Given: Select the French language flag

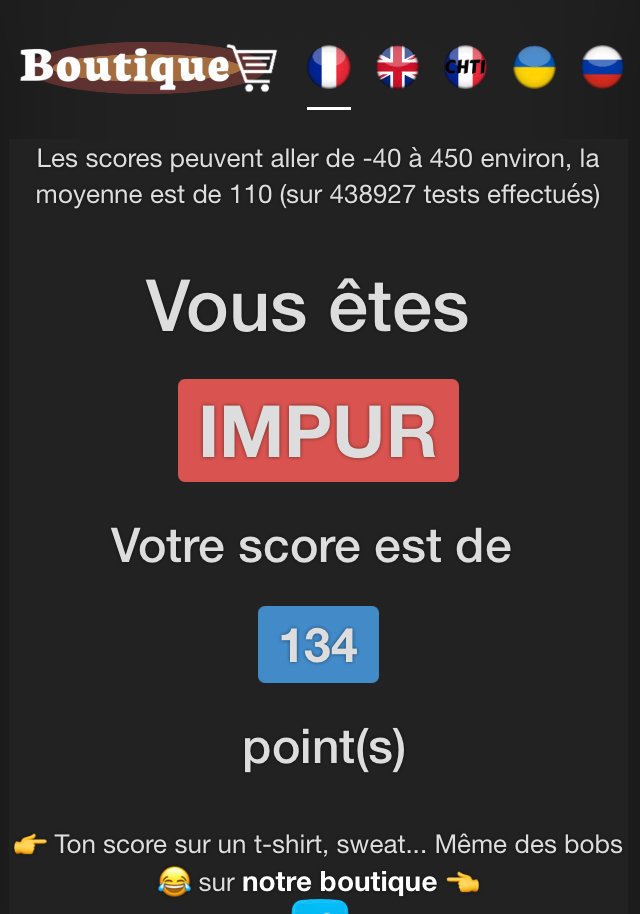Looking at the screenshot, I should pos(329,68).
